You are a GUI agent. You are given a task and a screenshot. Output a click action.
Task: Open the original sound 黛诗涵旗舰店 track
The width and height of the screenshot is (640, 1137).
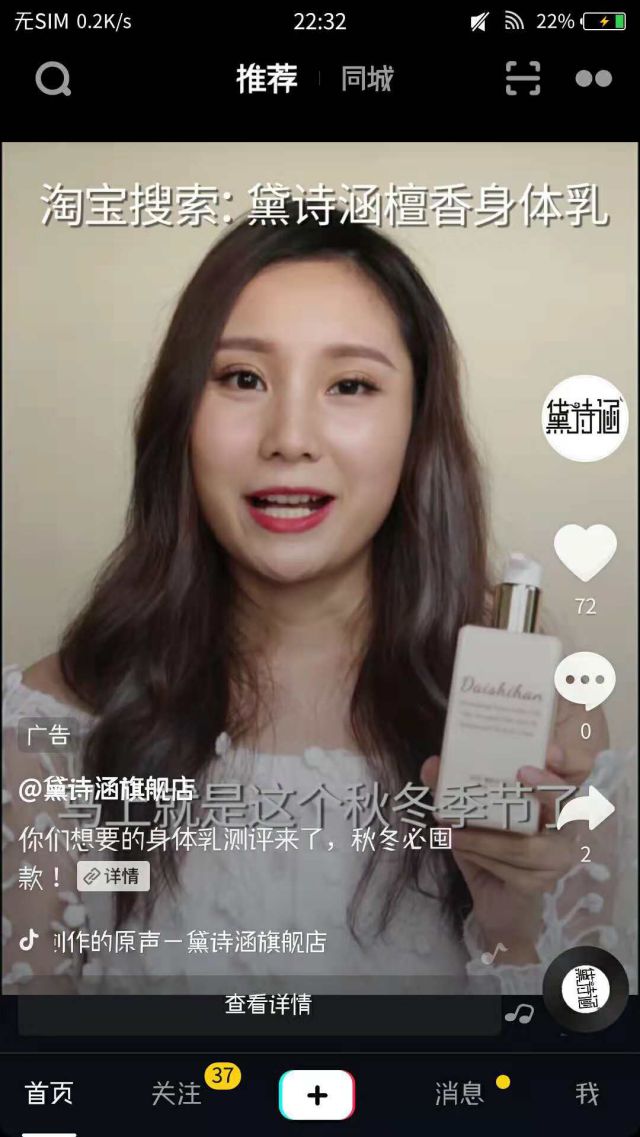pos(188,941)
